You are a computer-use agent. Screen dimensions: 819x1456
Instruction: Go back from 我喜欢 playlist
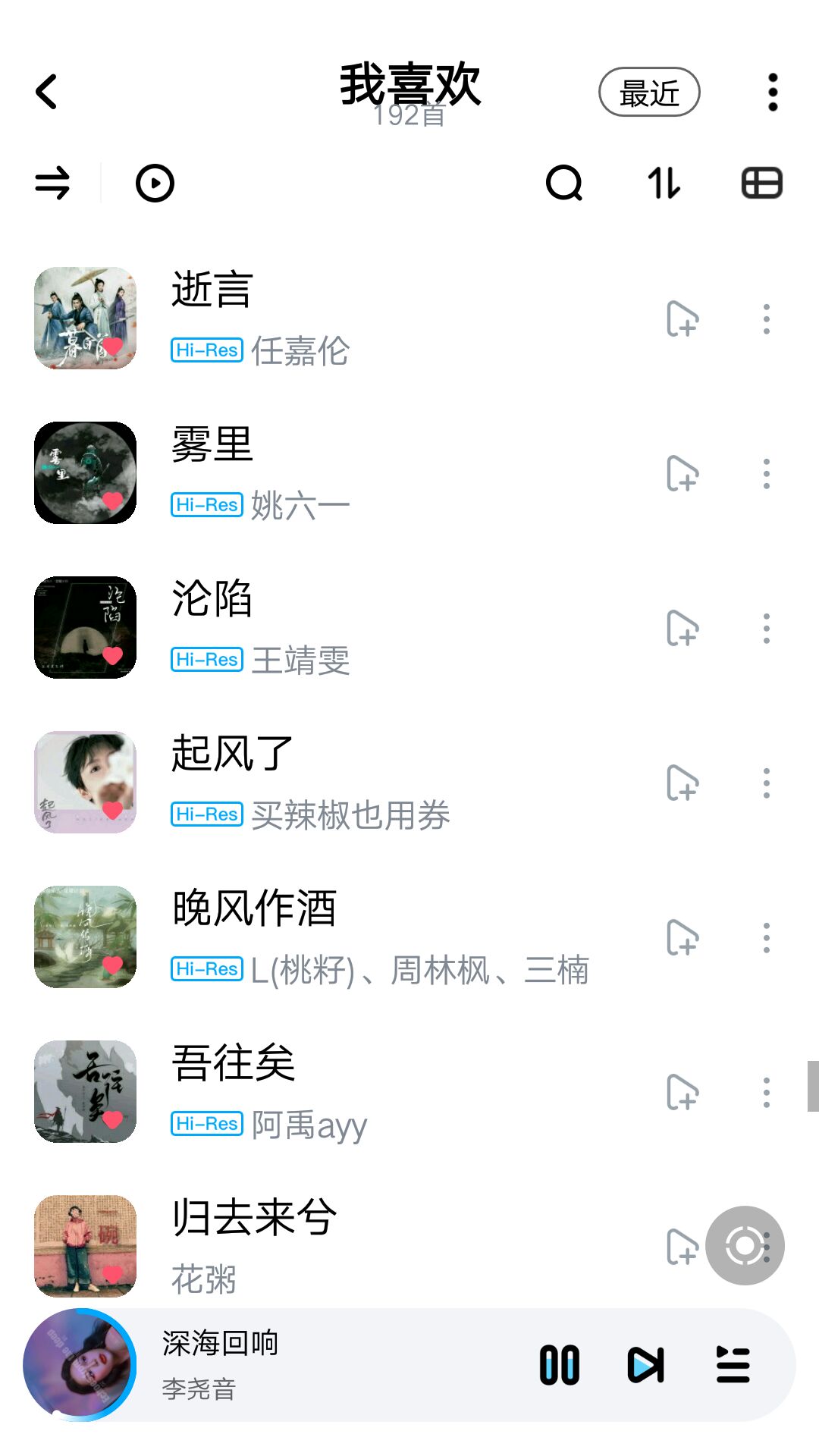(47, 92)
